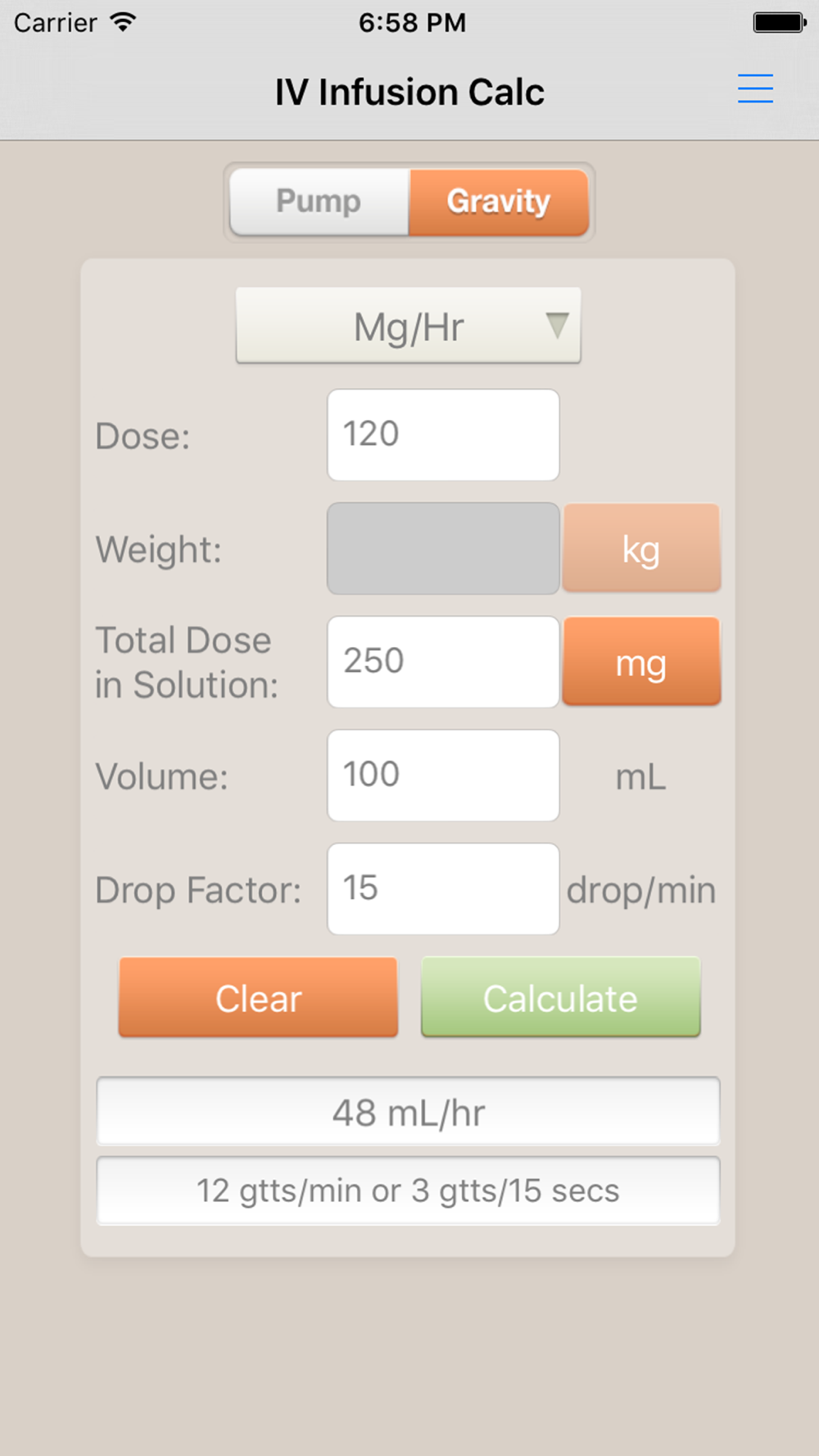
Task: Switch to the Pump mode
Action: coord(319,202)
